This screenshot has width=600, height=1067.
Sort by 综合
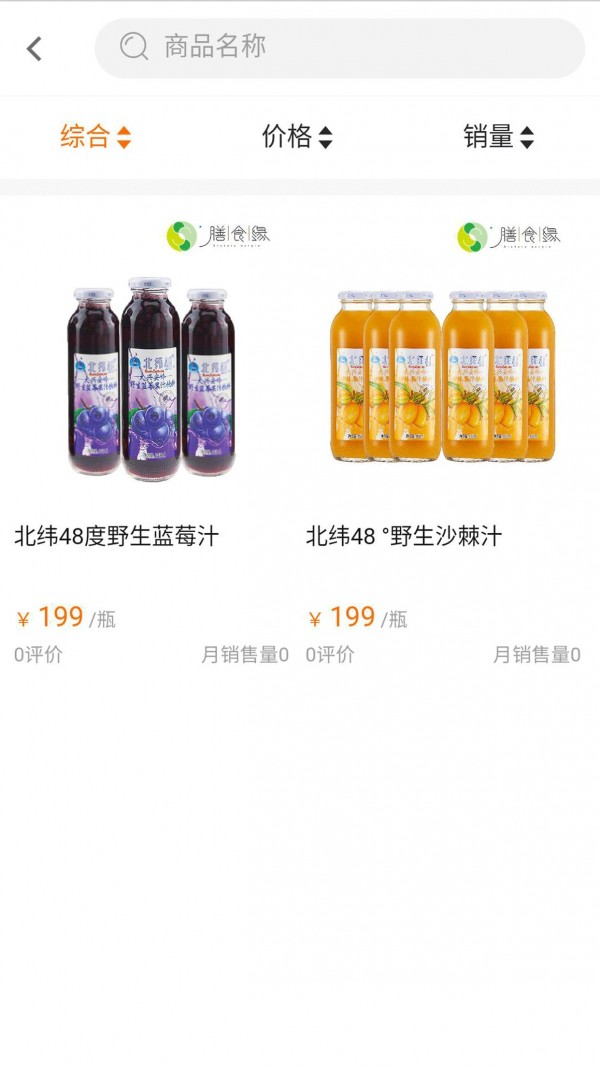(x=96, y=137)
